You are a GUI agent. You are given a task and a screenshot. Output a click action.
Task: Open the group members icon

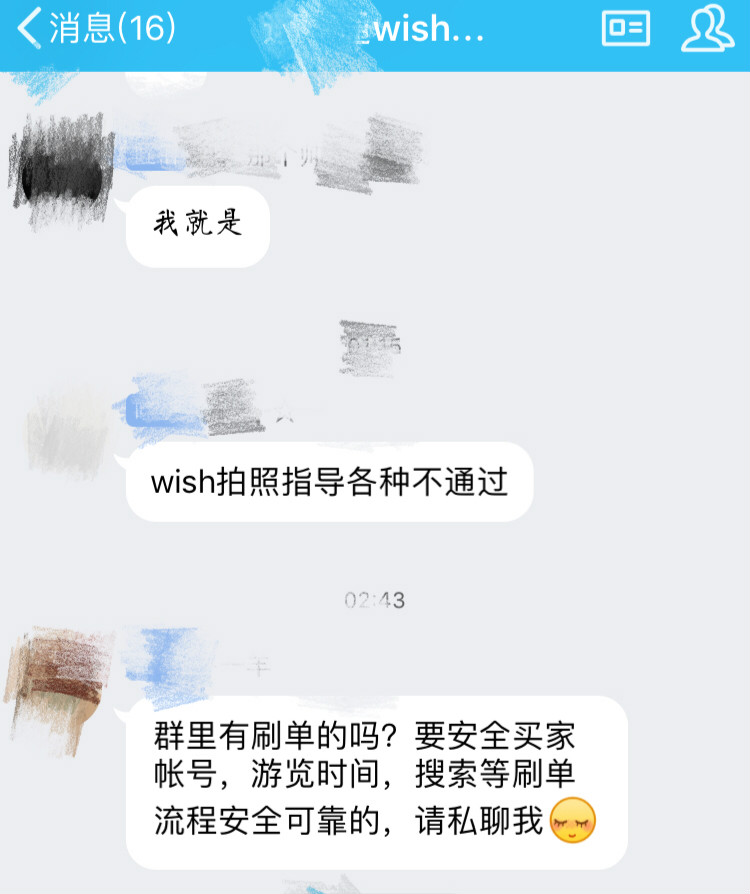pyautogui.click(x=707, y=29)
